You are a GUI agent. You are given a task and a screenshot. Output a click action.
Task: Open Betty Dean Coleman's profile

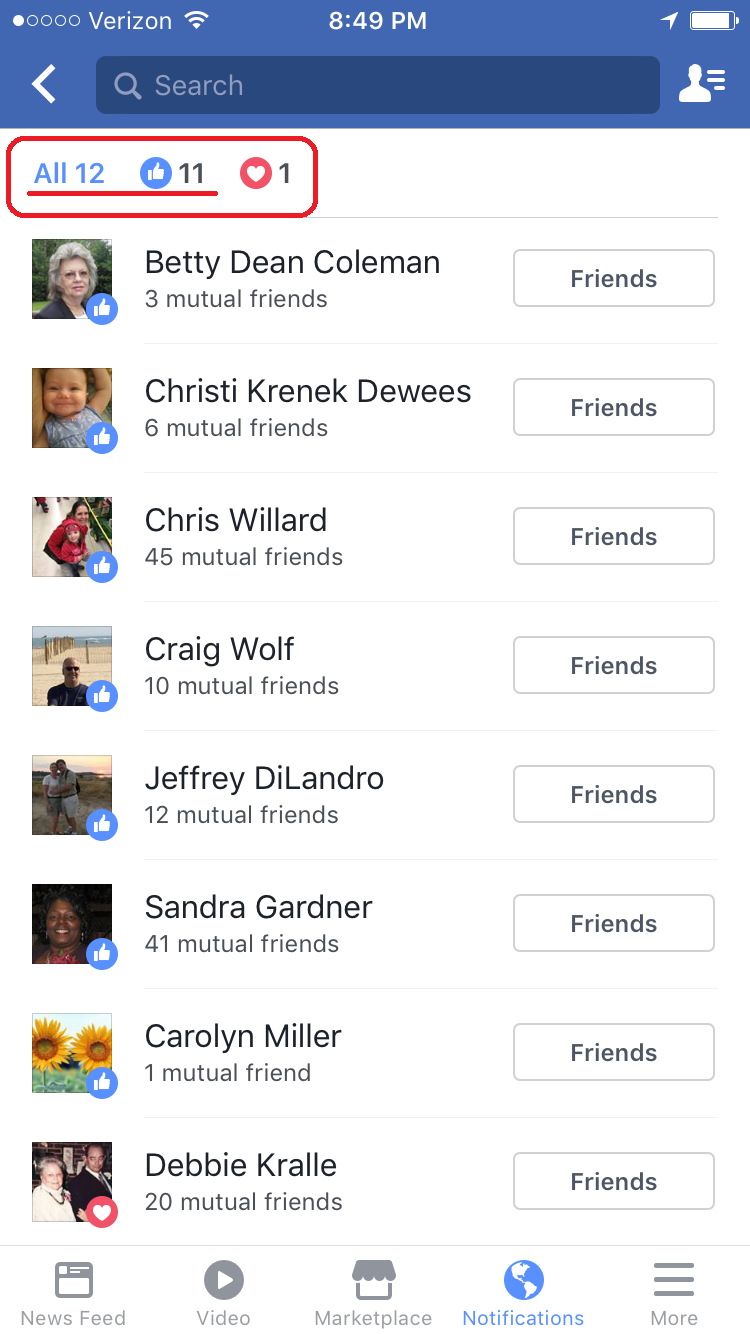pos(292,263)
